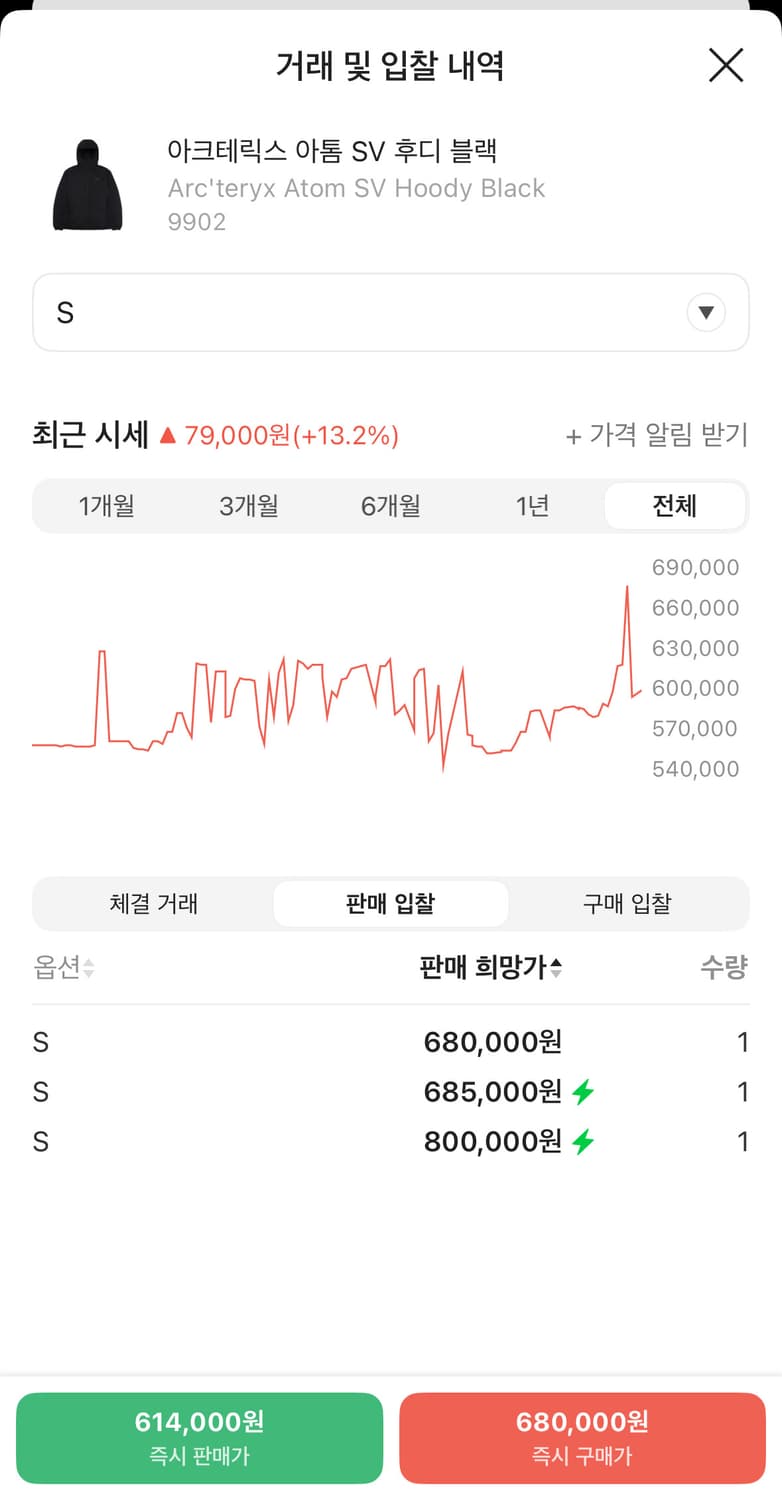This screenshot has height=1500, width=782.
Task: Switch to the 체결 거래 tab
Action: coord(153,903)
